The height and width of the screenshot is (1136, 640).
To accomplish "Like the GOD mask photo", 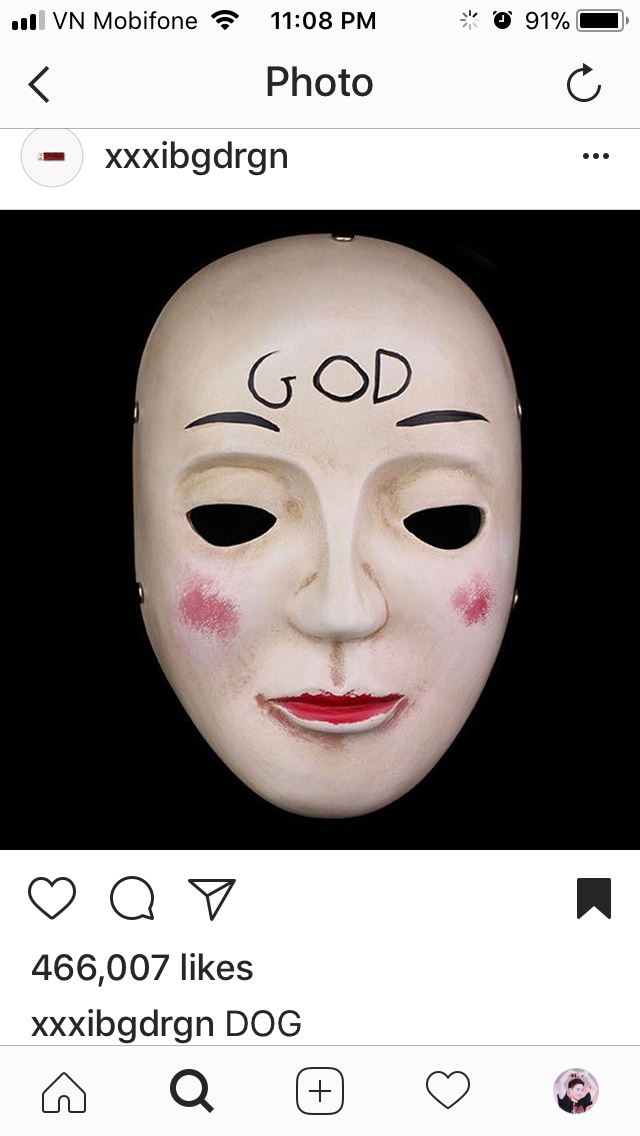I will pyautogui.click(x=52, y=898).
